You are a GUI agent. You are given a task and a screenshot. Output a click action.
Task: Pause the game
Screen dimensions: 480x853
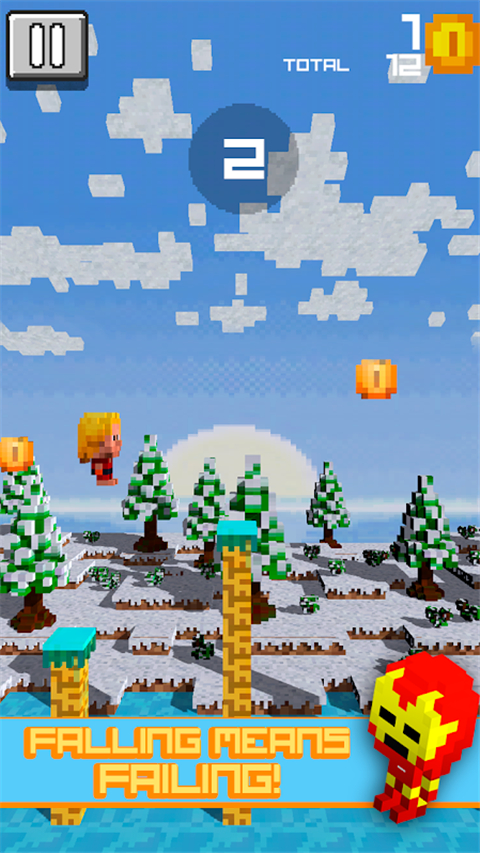click(47, 48)
